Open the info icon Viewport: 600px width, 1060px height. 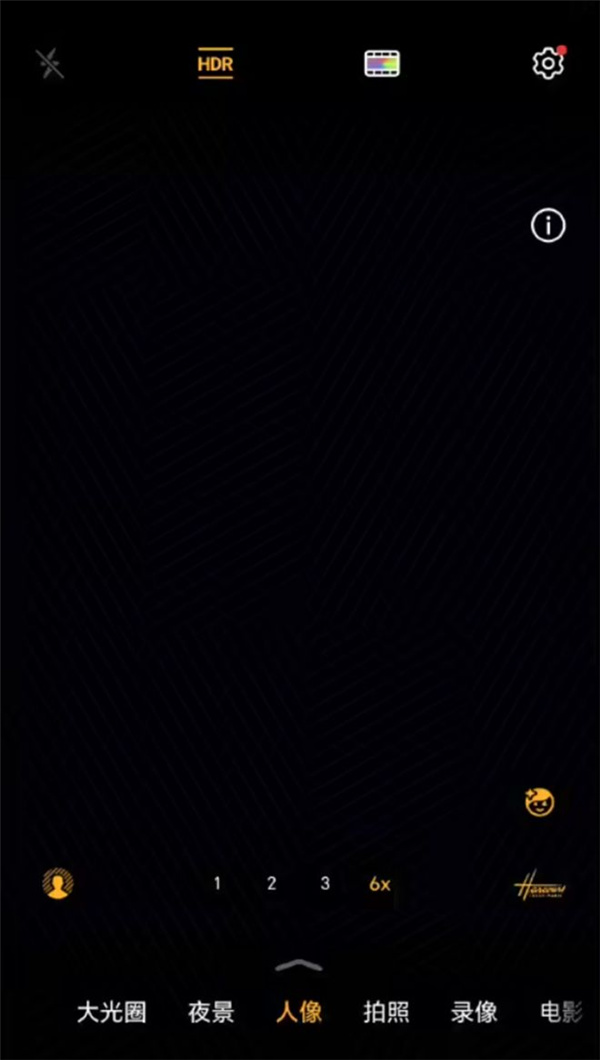[x=548, y=226]
